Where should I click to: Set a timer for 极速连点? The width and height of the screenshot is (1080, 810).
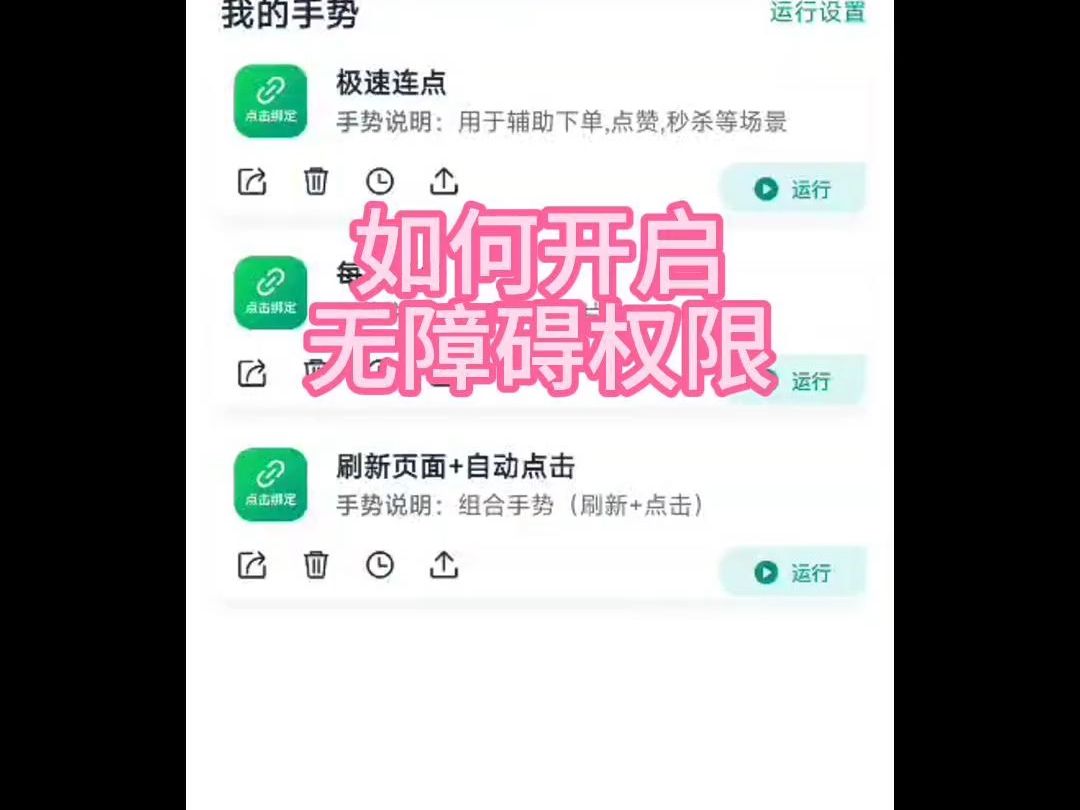point(380,182)
